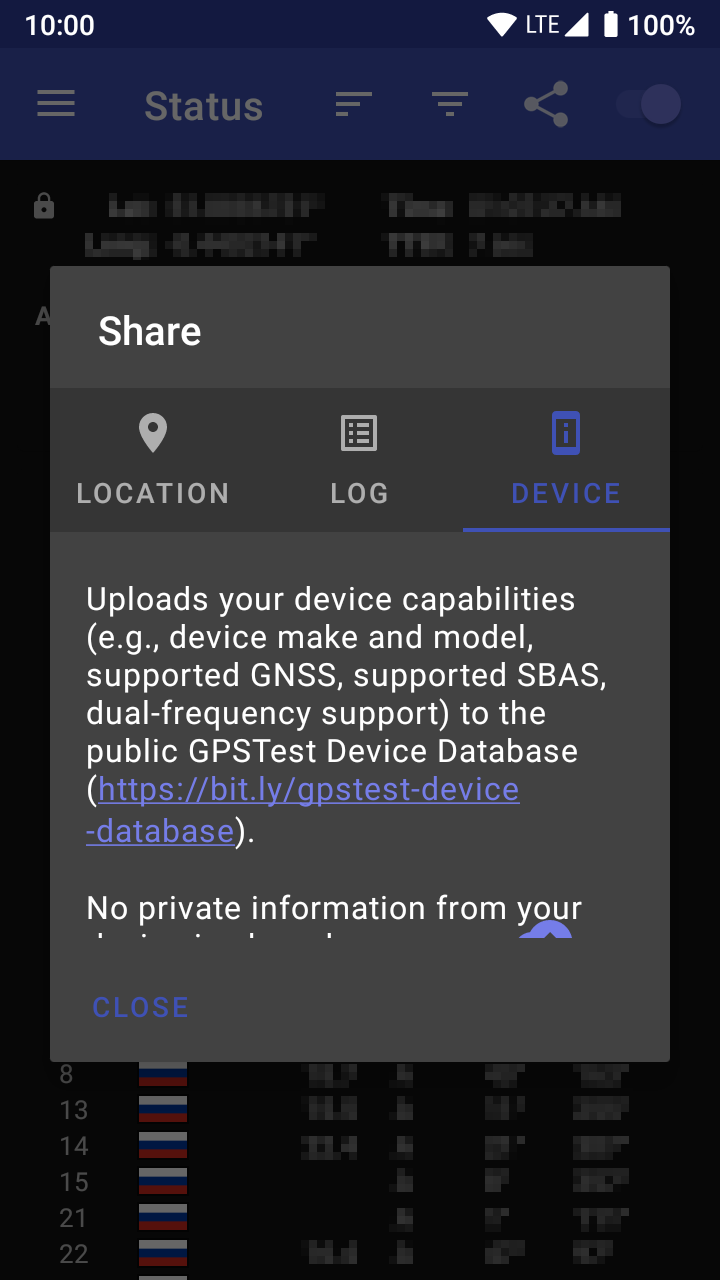Switch to the Location tab

click(153, 460)
